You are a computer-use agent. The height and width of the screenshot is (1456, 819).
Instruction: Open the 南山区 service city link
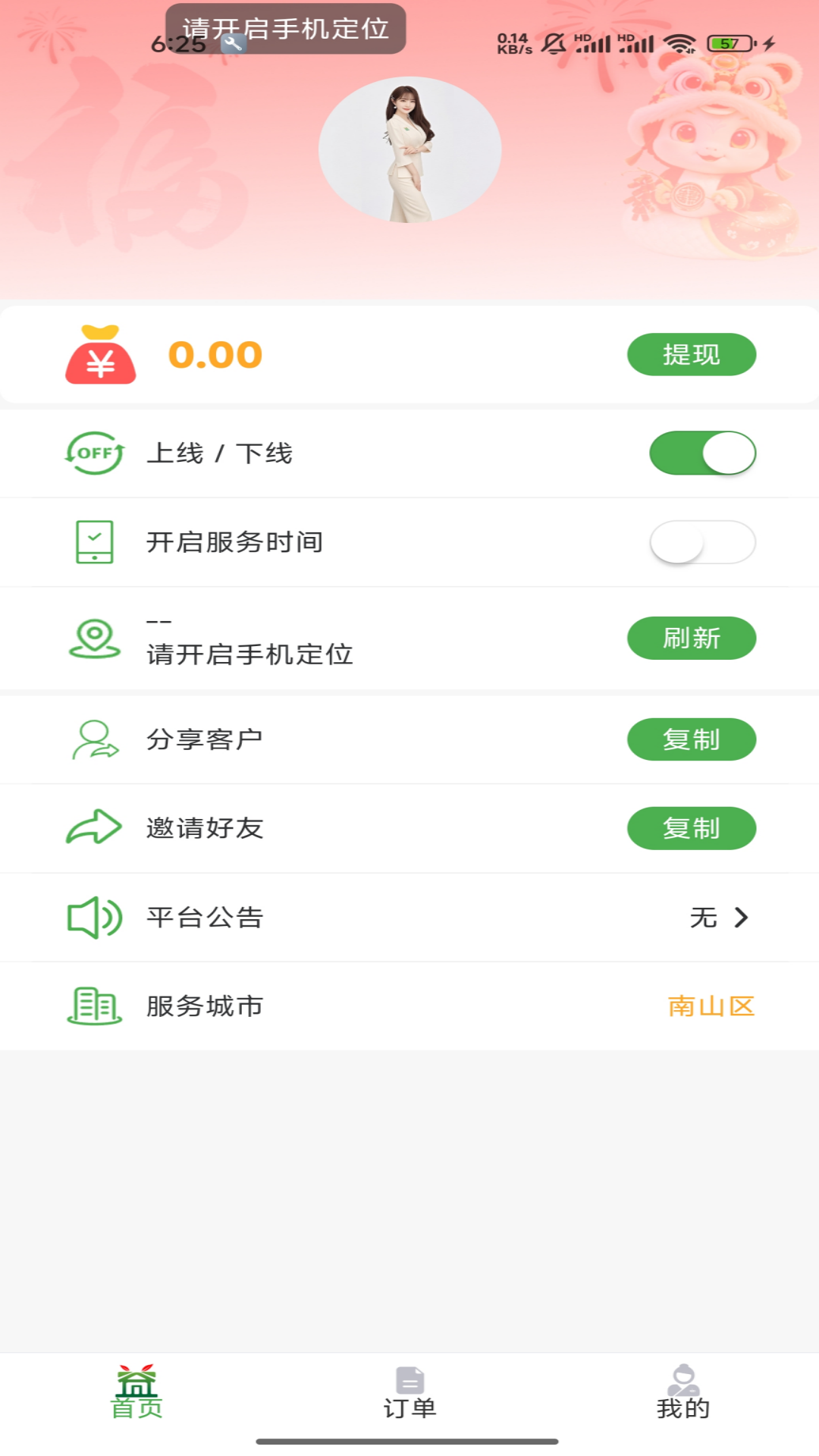[711, 1006]
